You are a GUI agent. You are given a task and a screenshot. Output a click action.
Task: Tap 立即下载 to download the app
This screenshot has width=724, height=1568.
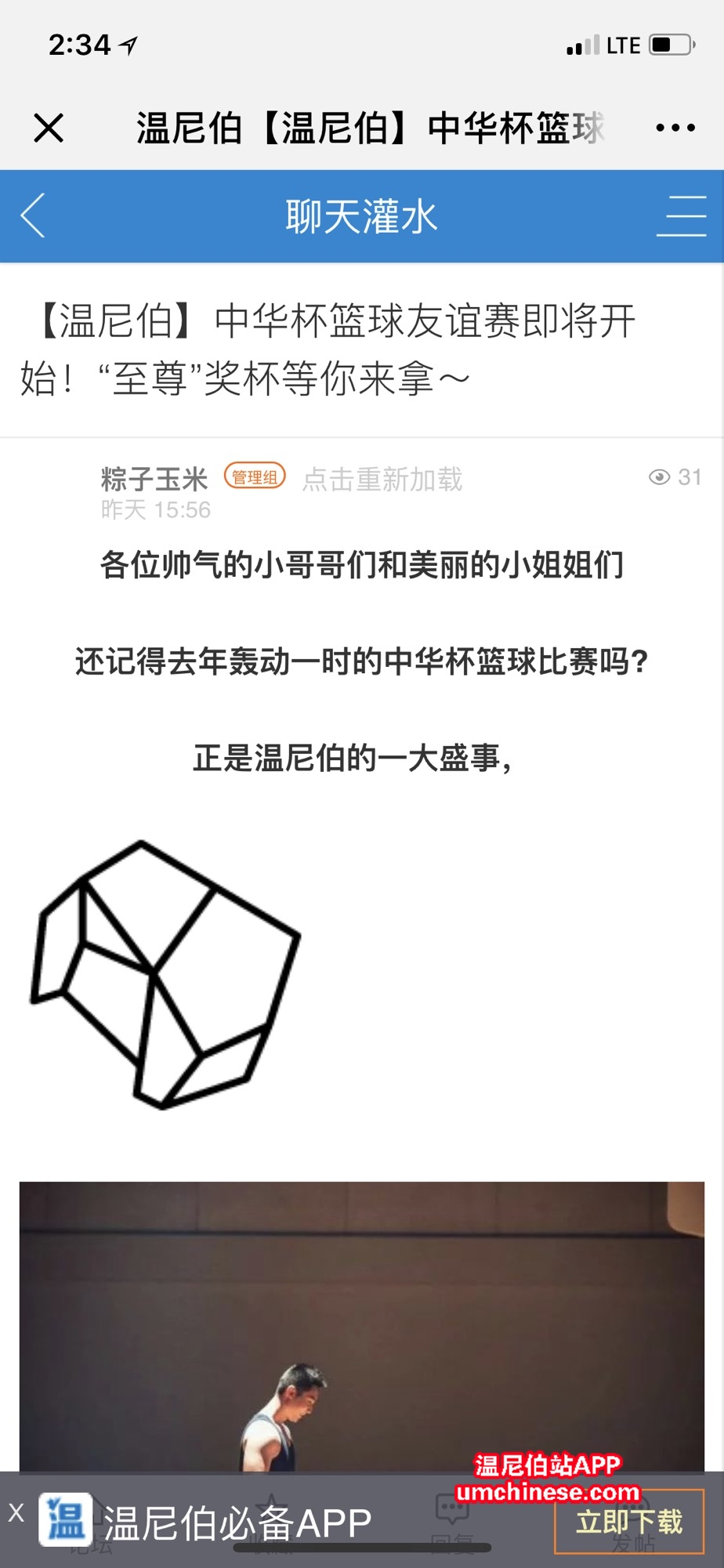[628, 1522]
